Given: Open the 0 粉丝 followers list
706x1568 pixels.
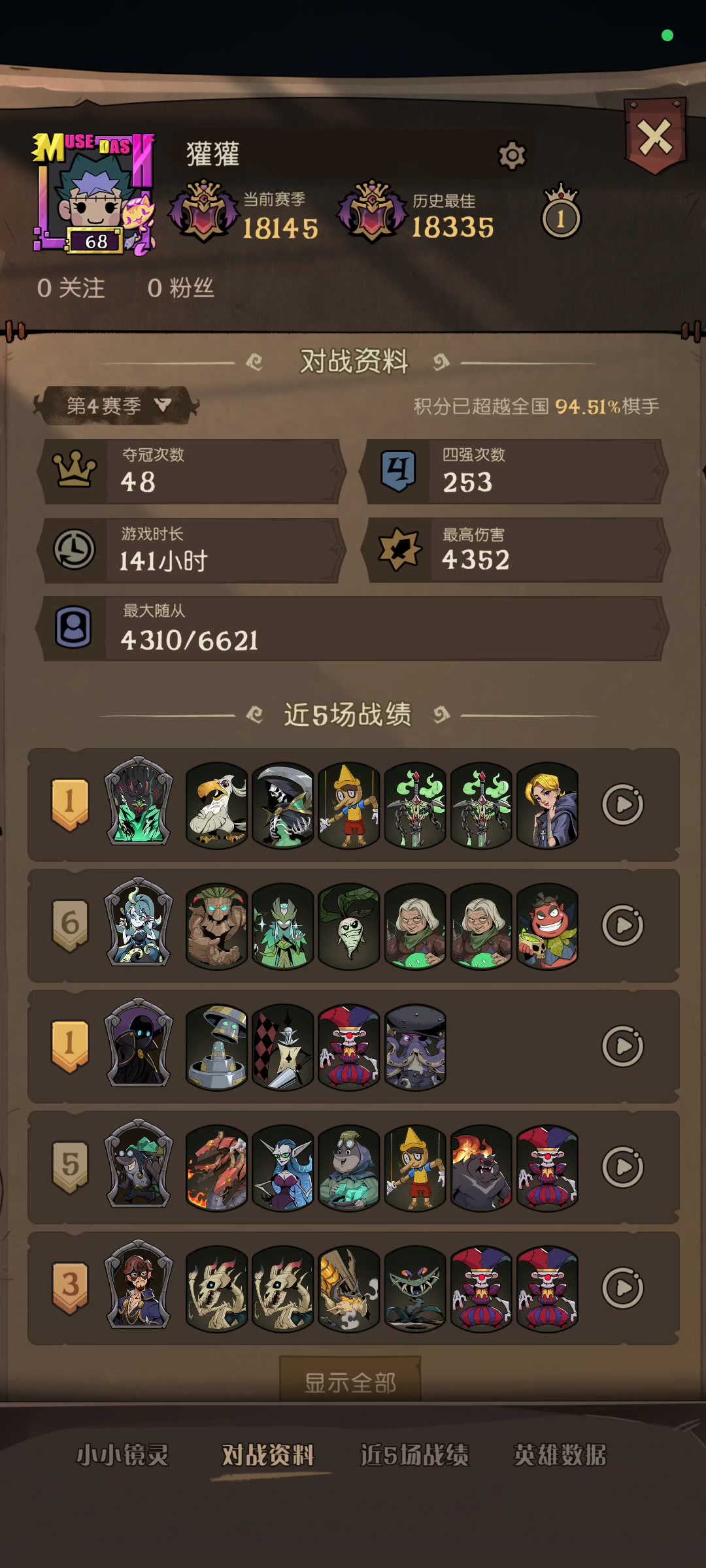Looking at the screenshot, I should [x=181, y=288].
